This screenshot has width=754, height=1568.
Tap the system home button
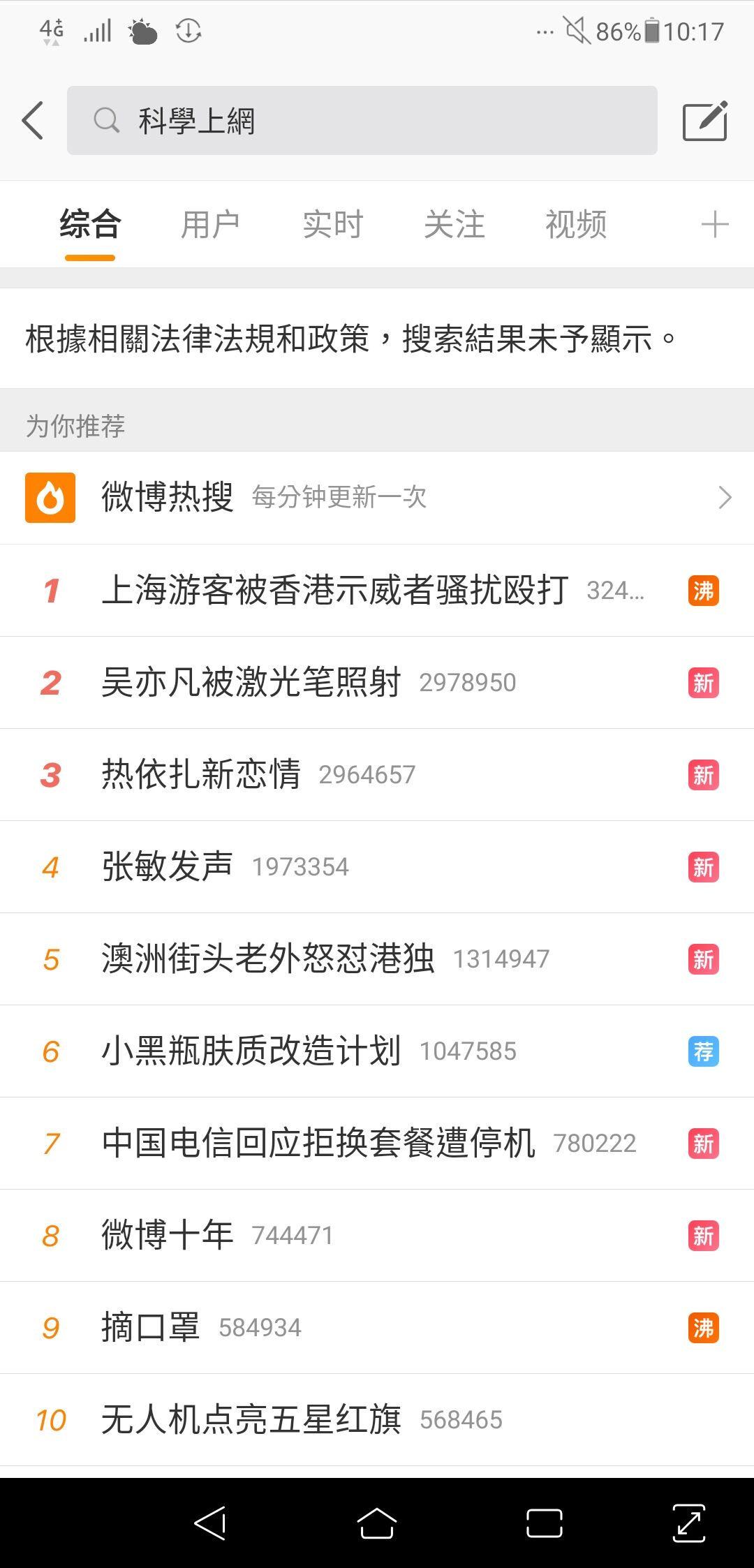(377, 1523)
